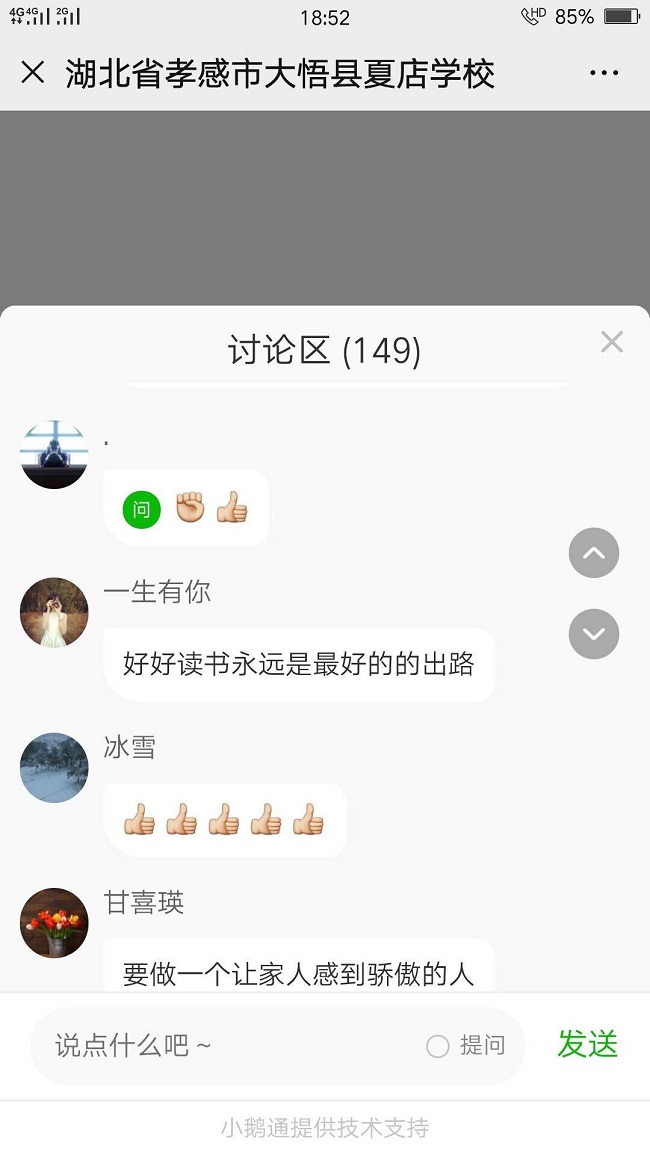Image resolution: width=650 pixels, height=1155 pixels.
Task: Open 冰雪's profile avatar
Action: click(x=54, y=768)
